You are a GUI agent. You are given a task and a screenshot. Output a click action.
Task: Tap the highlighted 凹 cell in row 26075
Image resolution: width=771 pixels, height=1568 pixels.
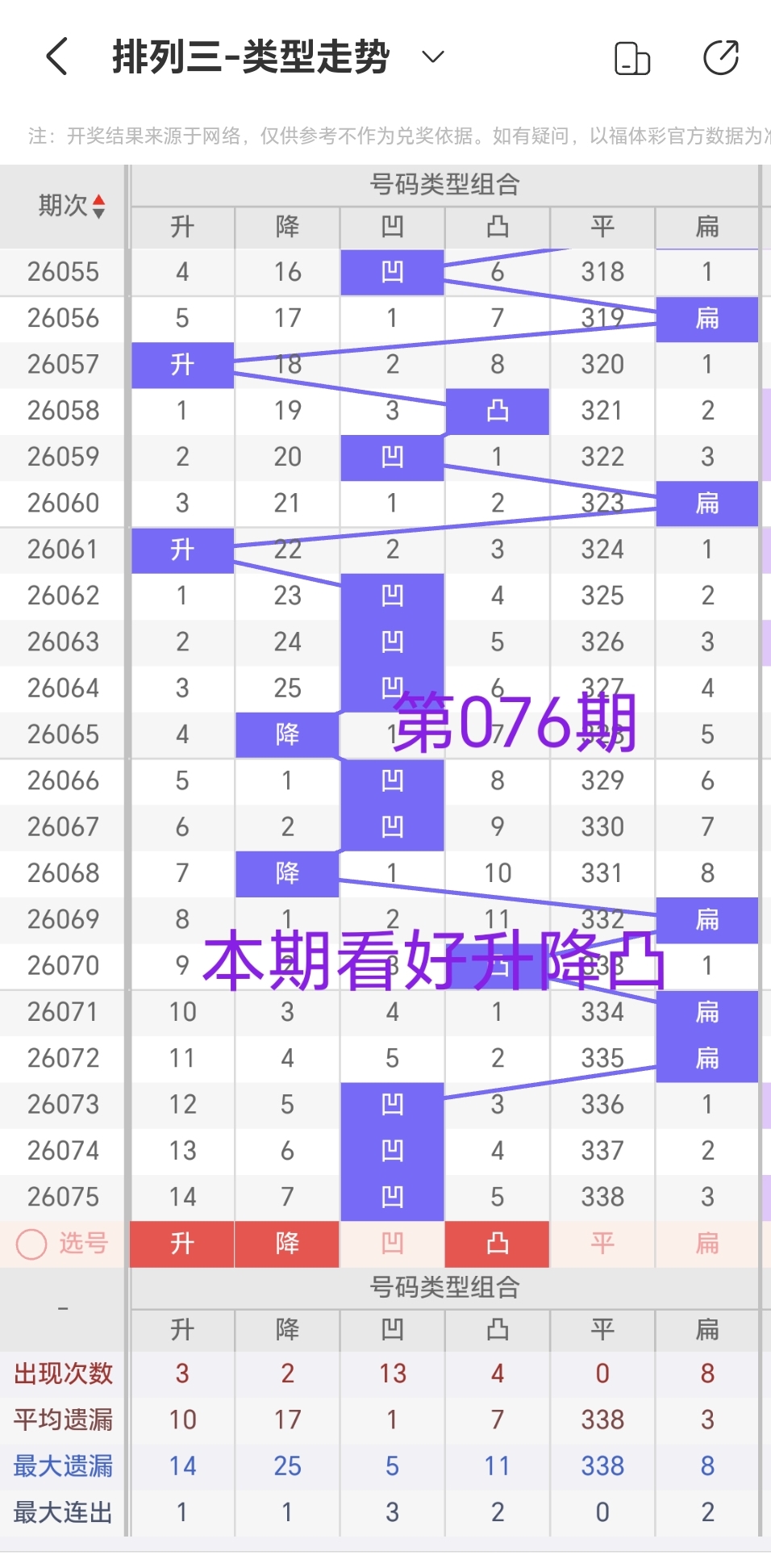tap(392, 1197)
